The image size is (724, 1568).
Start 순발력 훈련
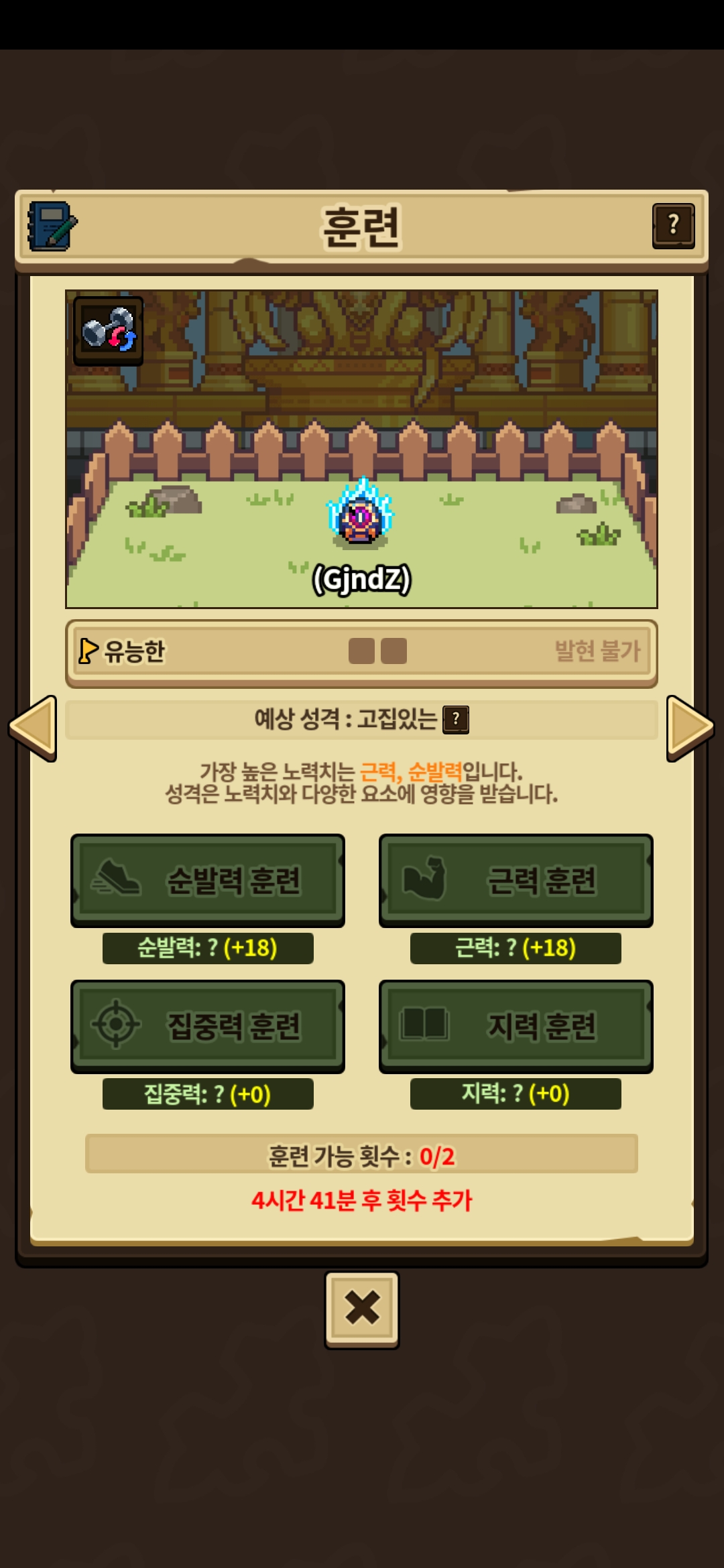click(x=208, y=880)
